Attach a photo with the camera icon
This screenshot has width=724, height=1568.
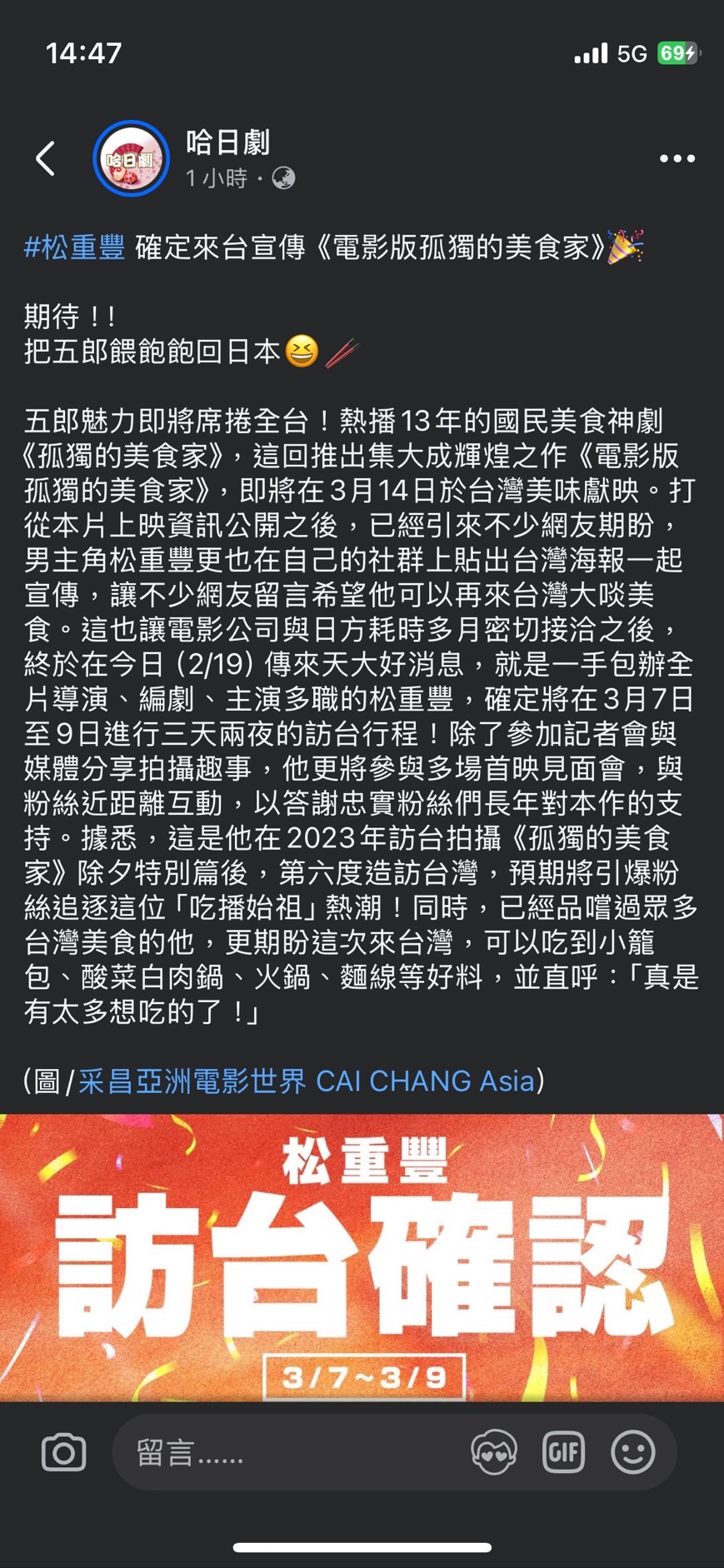tap(63, 1453)
